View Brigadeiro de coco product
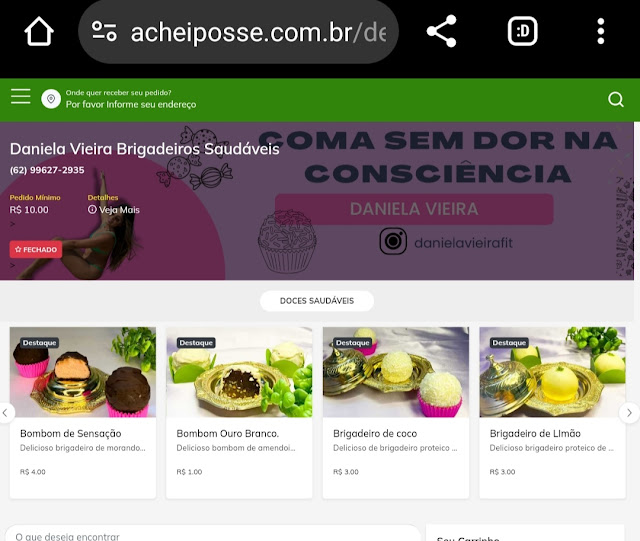640x541 pixels. pos(396,412)
